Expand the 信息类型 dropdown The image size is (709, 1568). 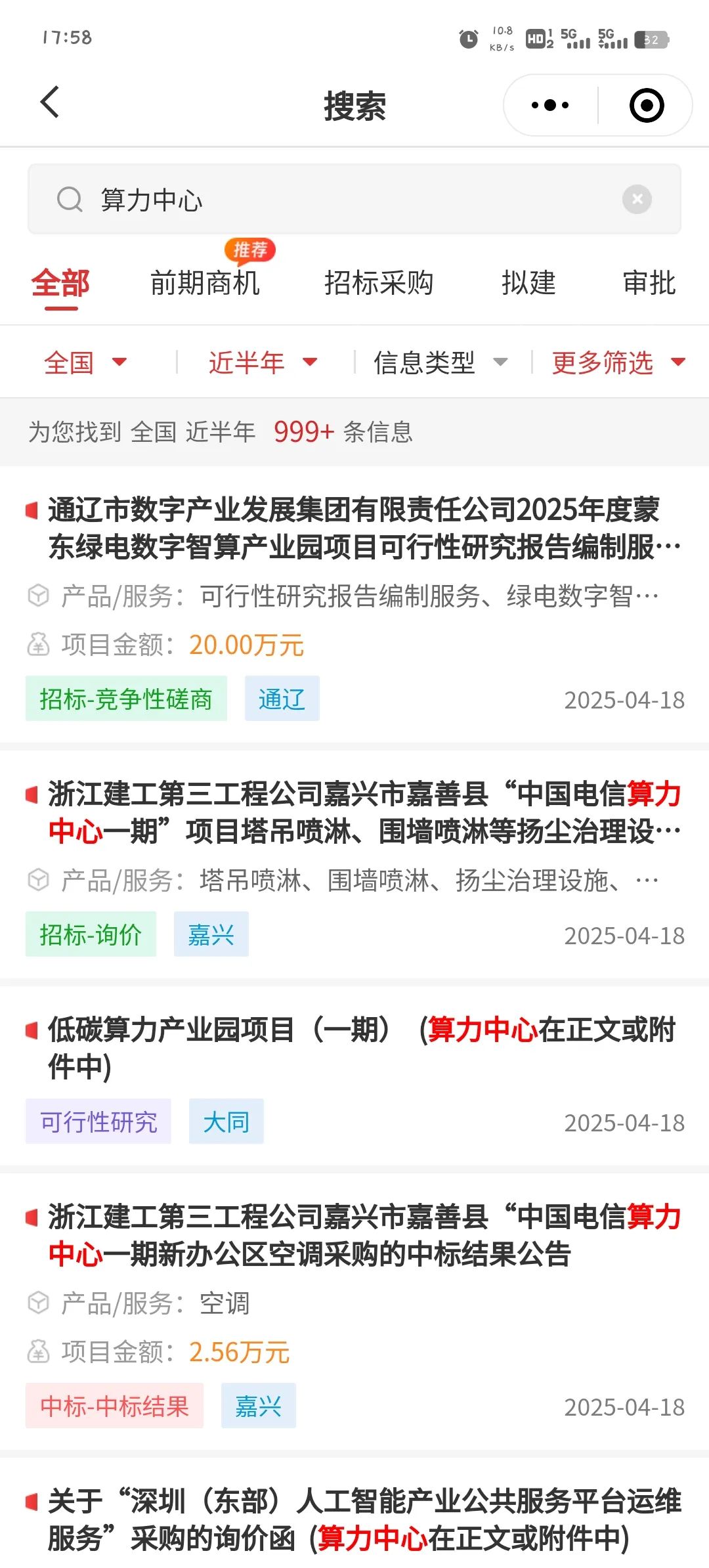click(x=440, y=362)
